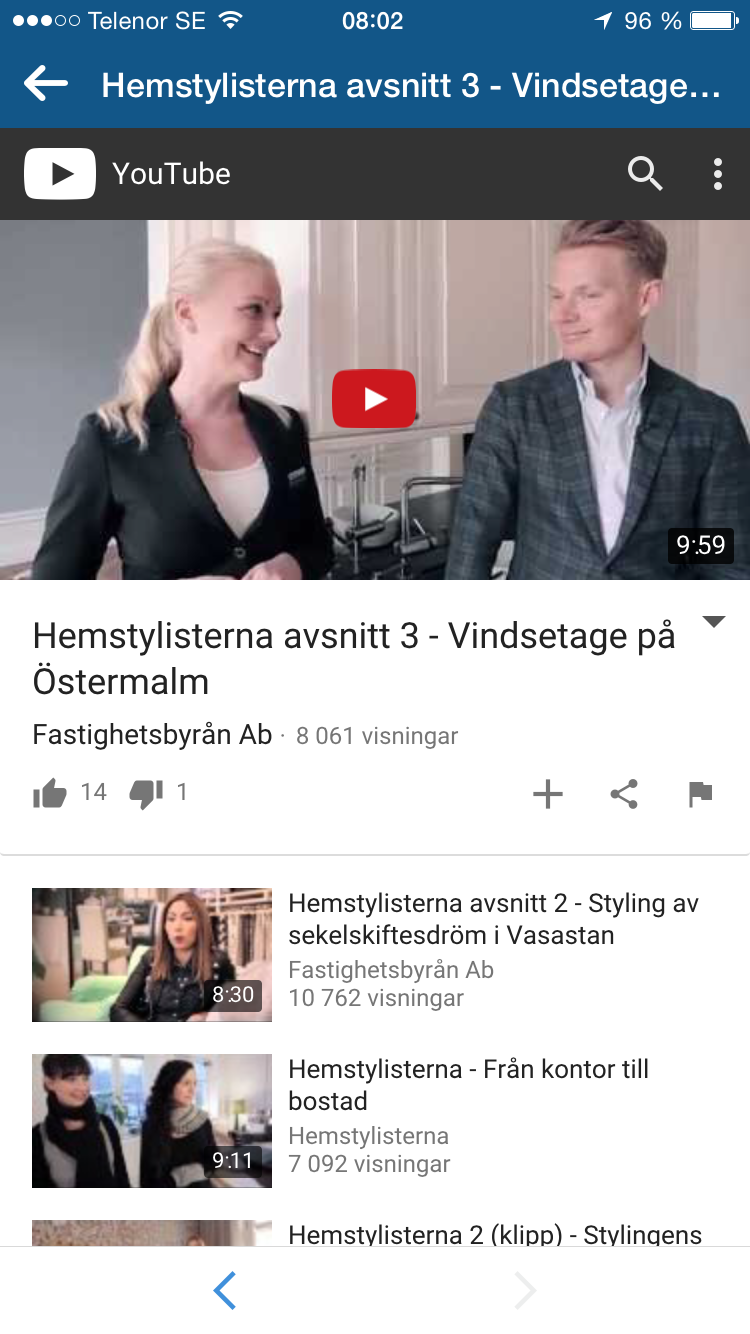Open YouTube search

point(645,174)
